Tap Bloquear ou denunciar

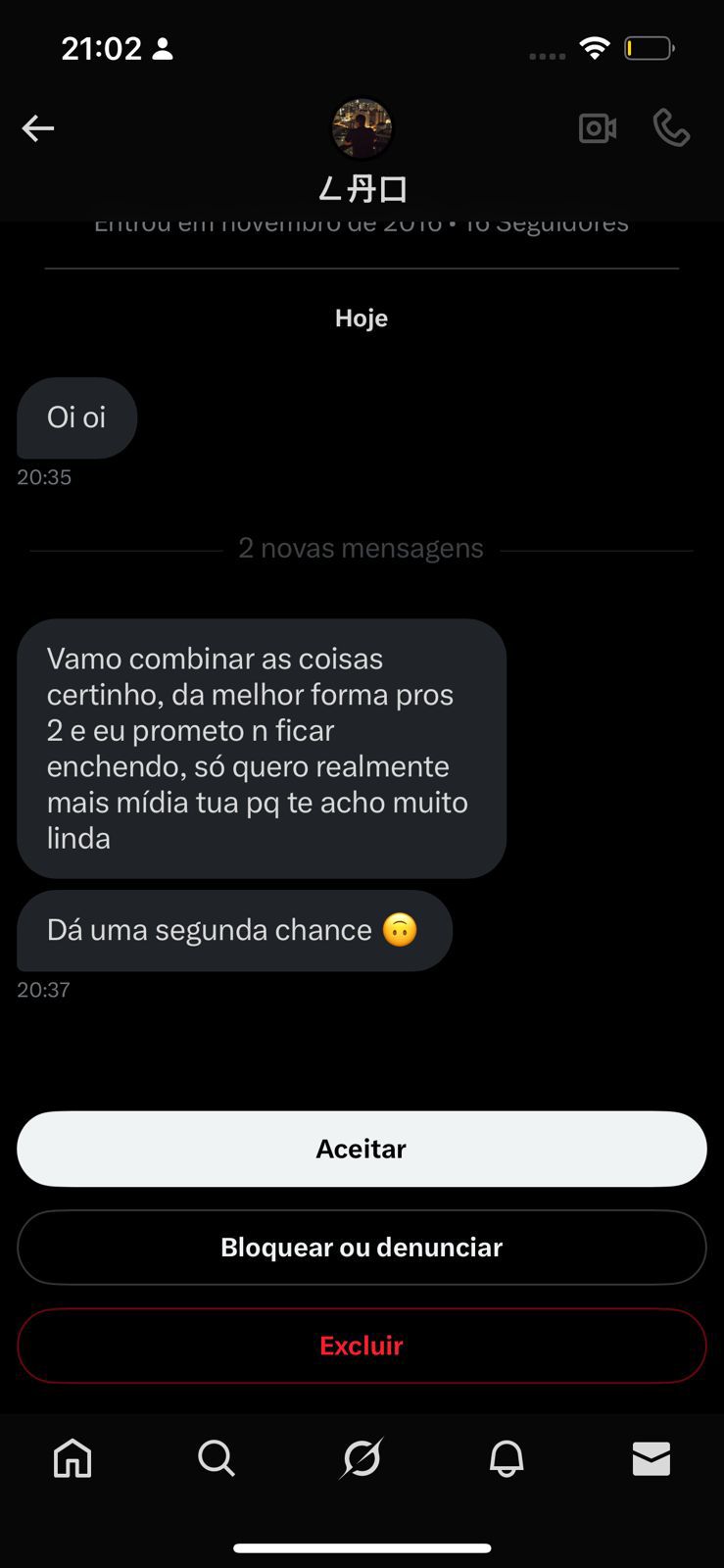click(362, 1247)
